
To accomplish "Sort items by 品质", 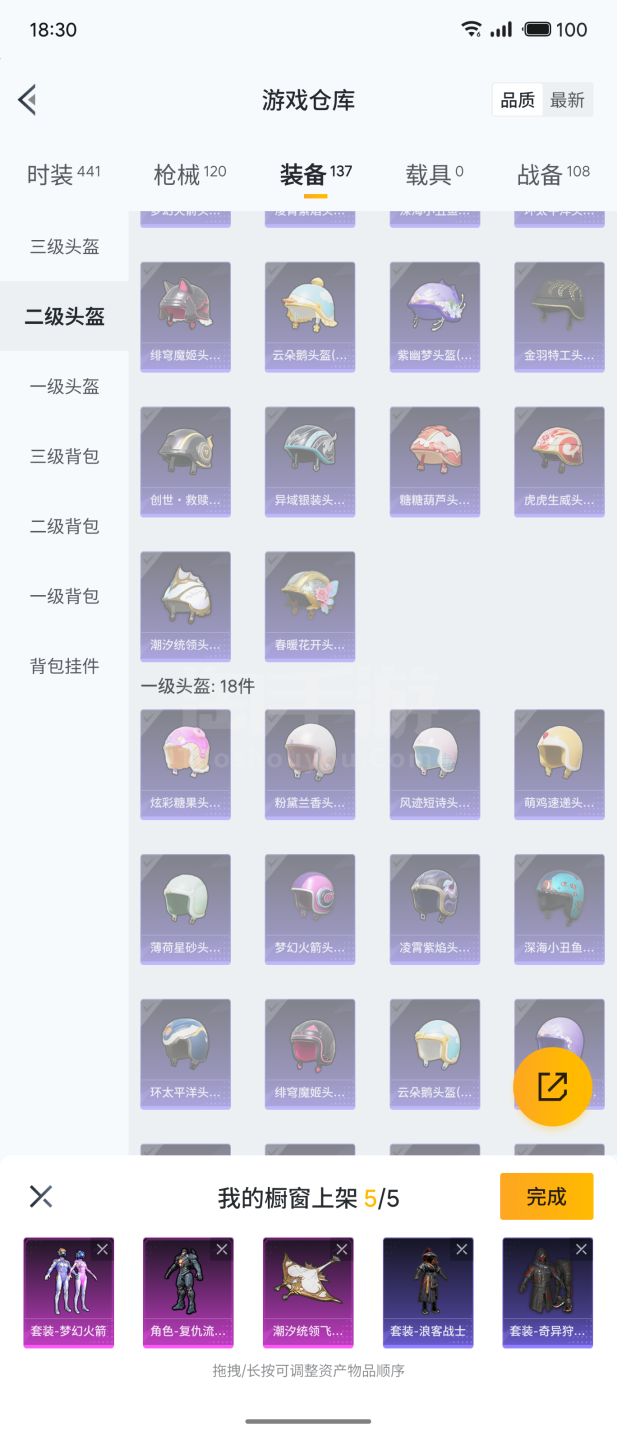I will (518, 100).
